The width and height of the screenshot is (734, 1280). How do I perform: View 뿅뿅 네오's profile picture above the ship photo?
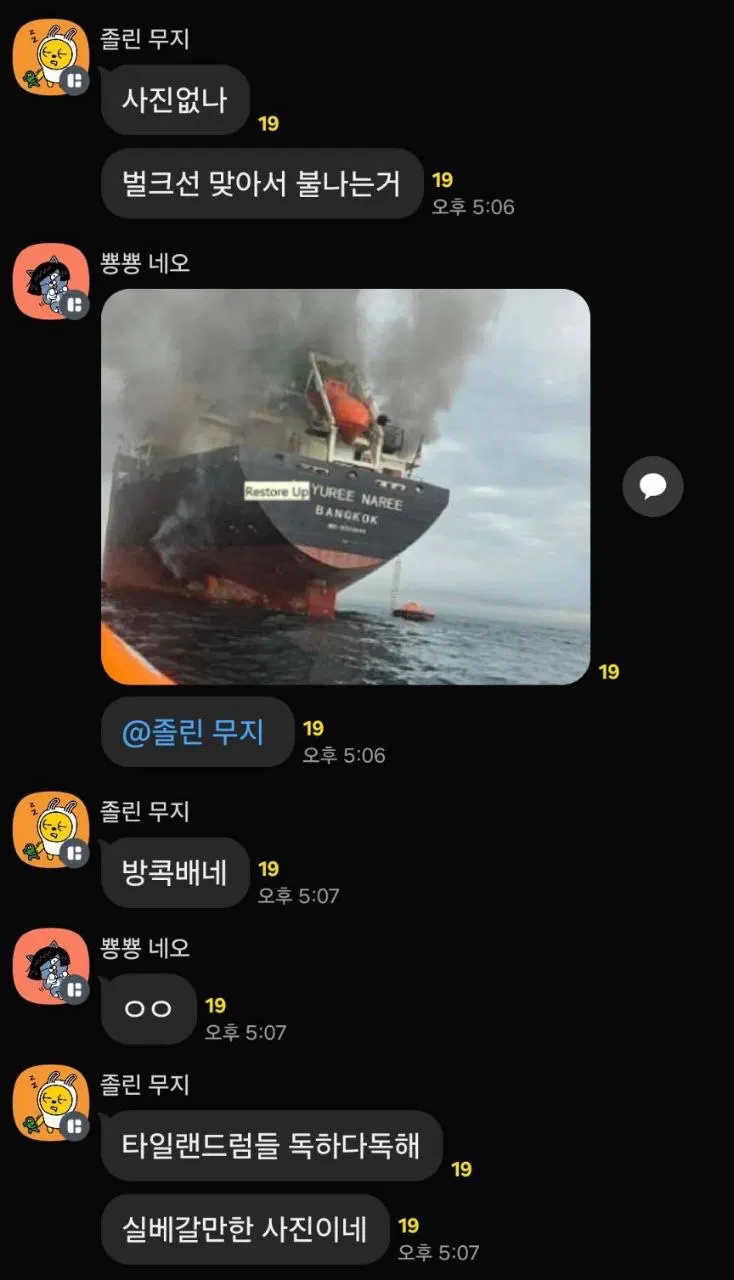(x=50, y=281)
